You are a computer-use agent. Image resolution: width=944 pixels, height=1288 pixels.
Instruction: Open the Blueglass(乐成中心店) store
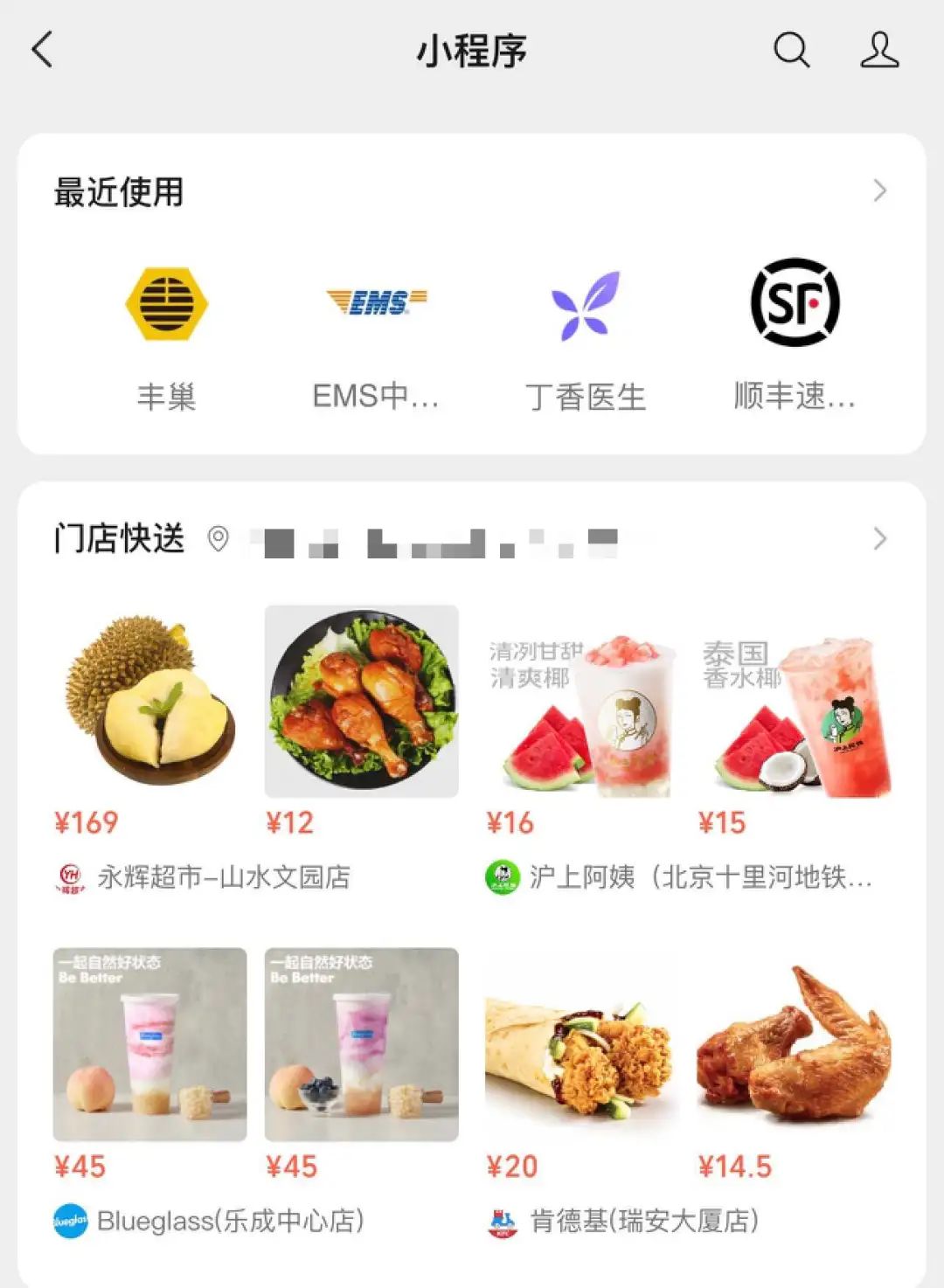click(229, 1221)
